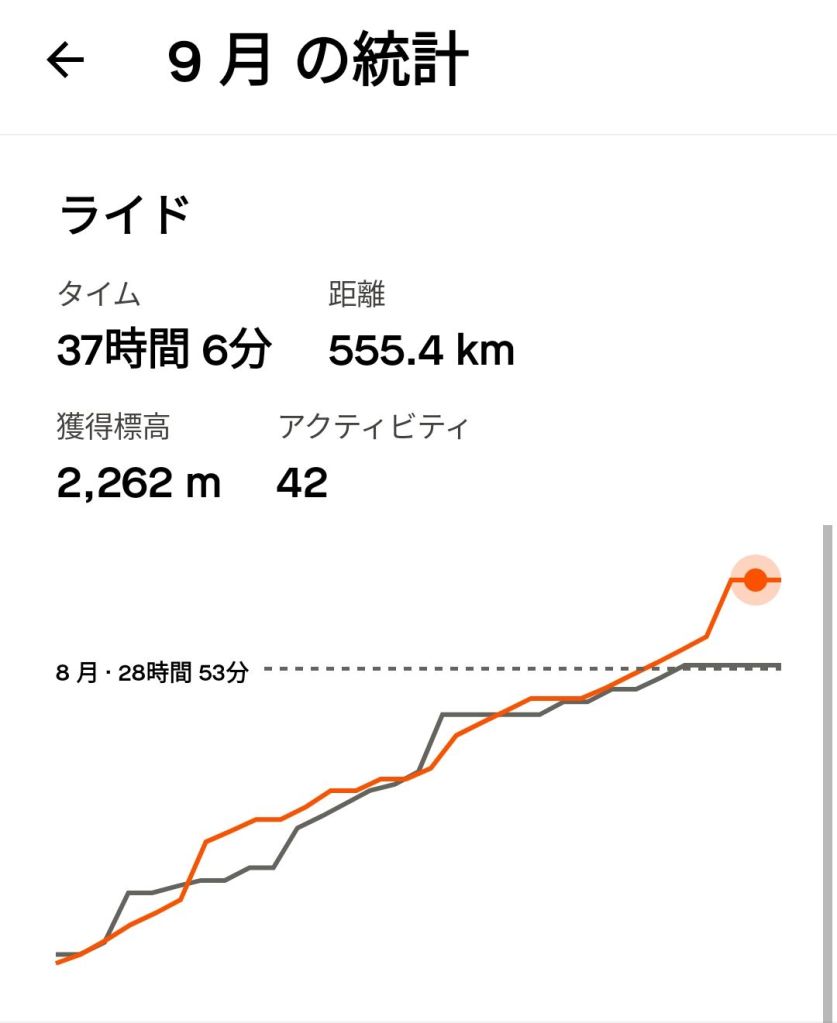Go back from the 9月の統計 screen
The image size is (837, 1023).
[x=65, y=61]
